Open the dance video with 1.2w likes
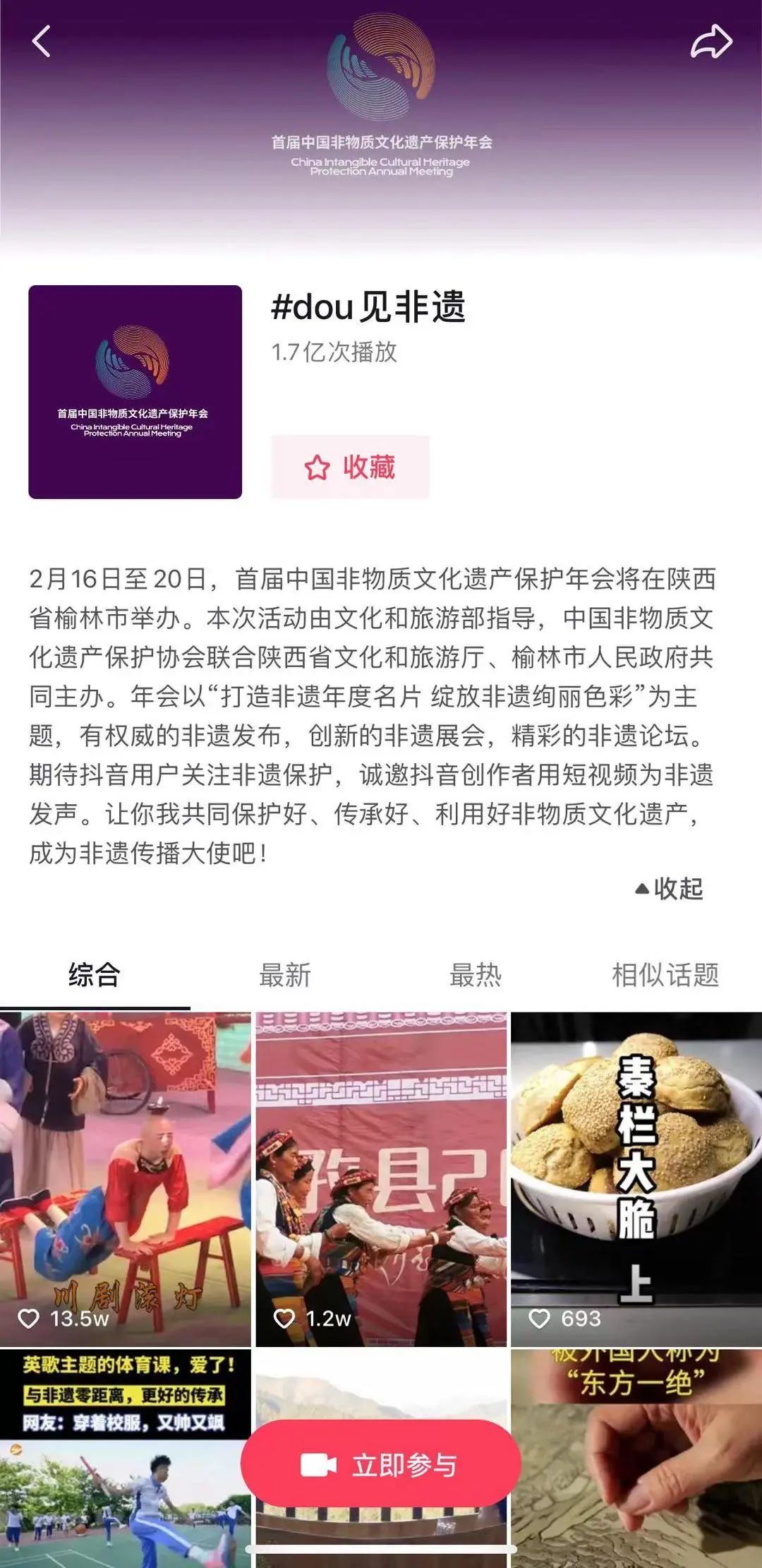 tap(381, 1179)
